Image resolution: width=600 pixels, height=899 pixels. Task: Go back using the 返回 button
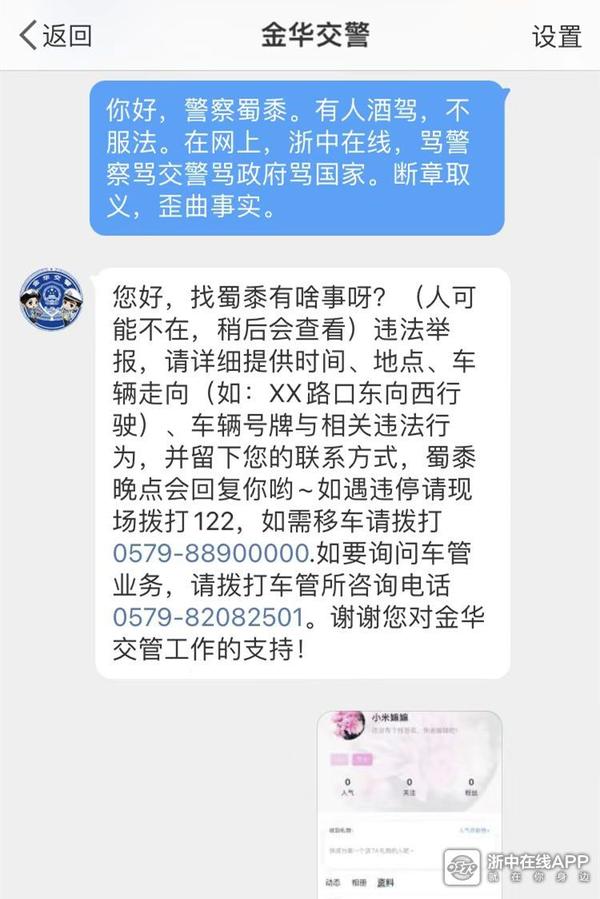click(x=56, y=36)
